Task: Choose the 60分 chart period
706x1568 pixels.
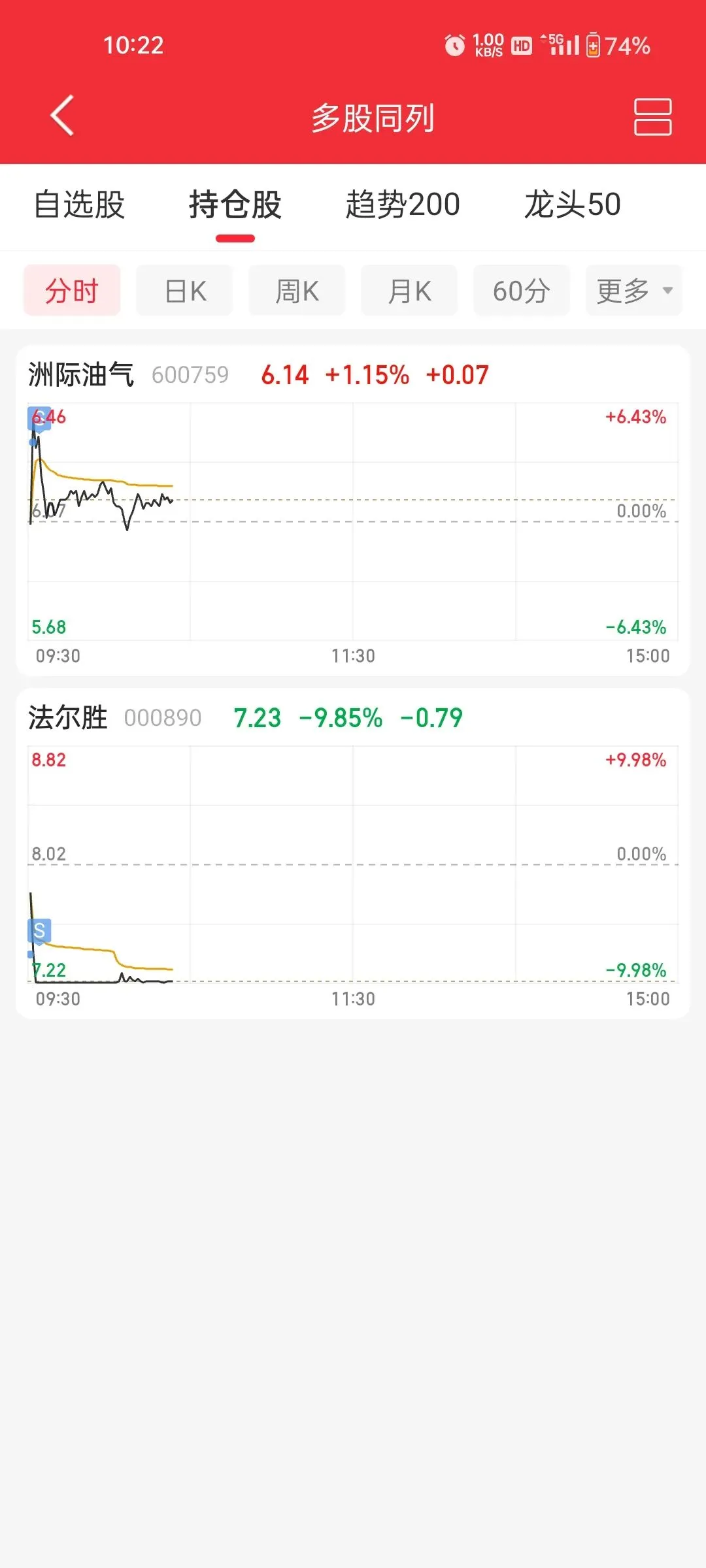Action: coord(522,291)
